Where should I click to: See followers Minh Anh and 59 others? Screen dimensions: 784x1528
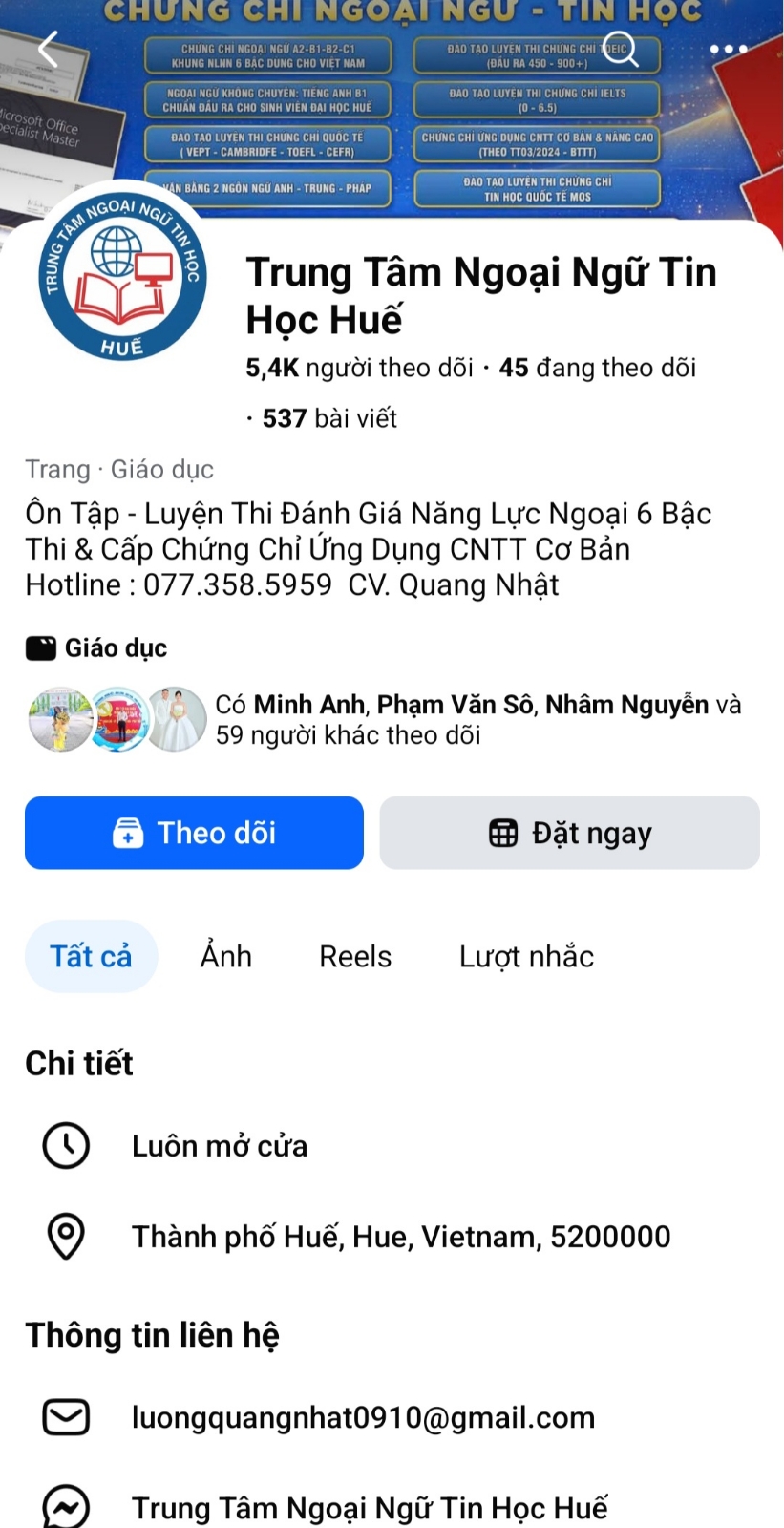coord(477,720)
